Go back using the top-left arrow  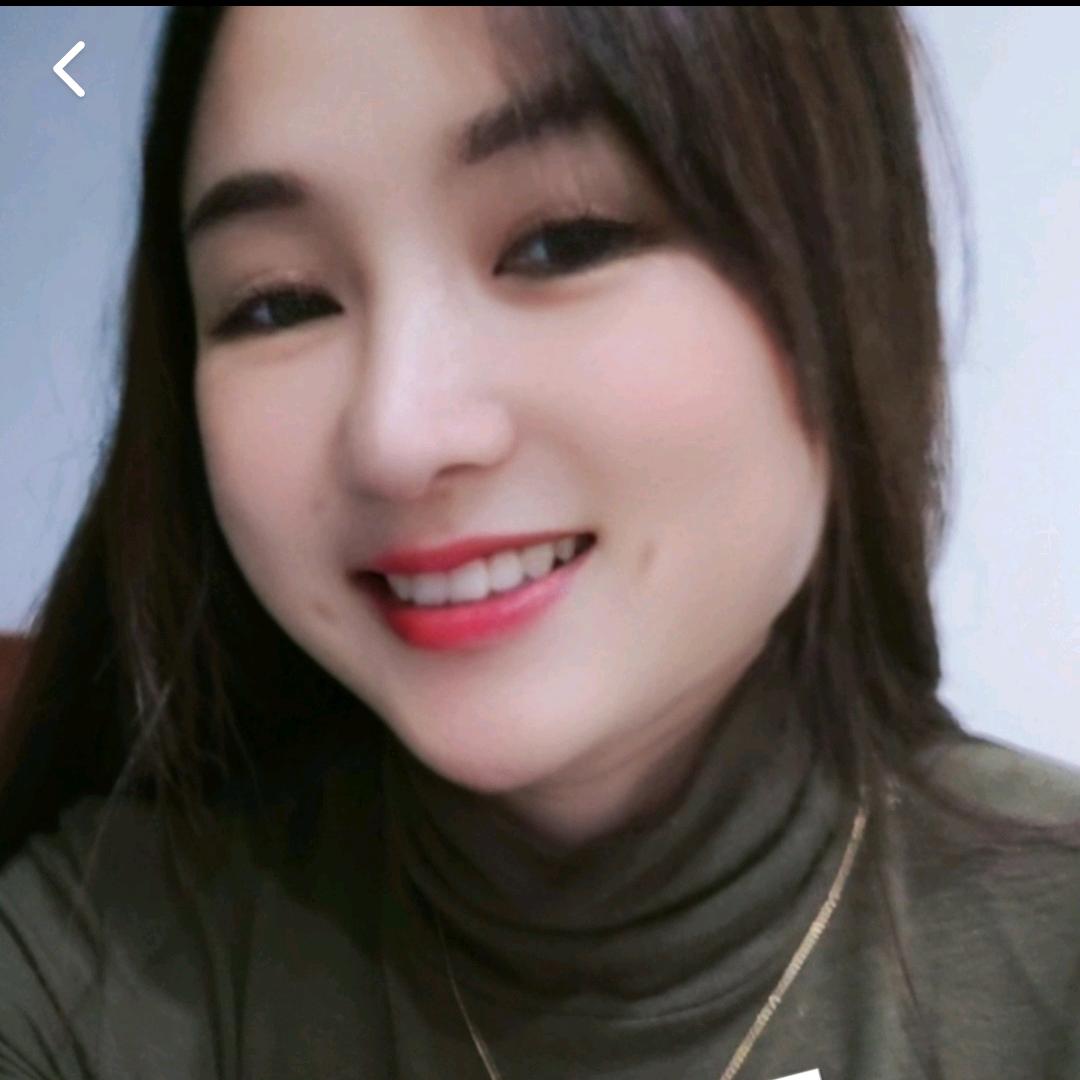[x=69, y=69]
